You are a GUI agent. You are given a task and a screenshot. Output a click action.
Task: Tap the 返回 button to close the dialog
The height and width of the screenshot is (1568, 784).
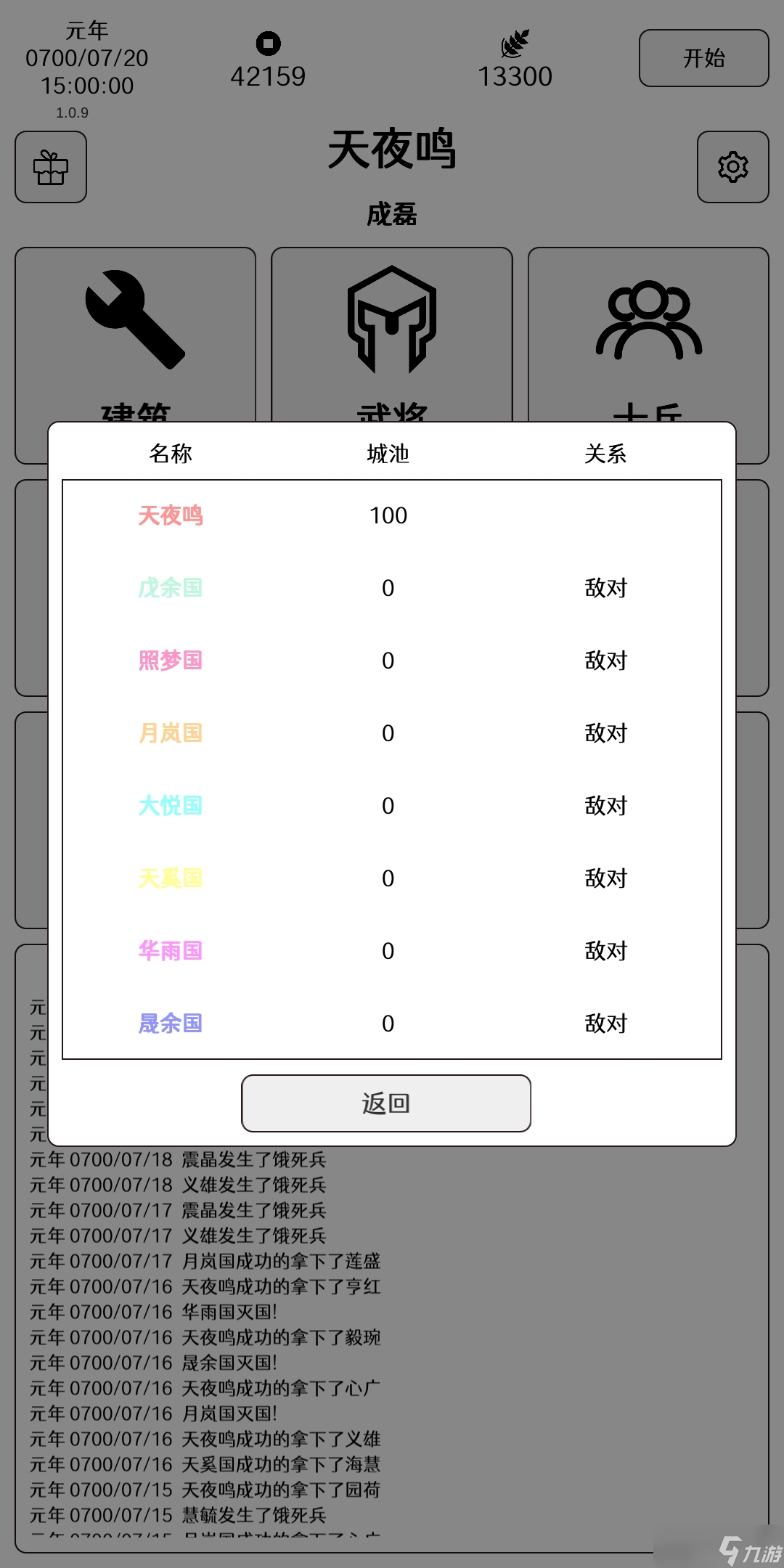coord(385,1103)
